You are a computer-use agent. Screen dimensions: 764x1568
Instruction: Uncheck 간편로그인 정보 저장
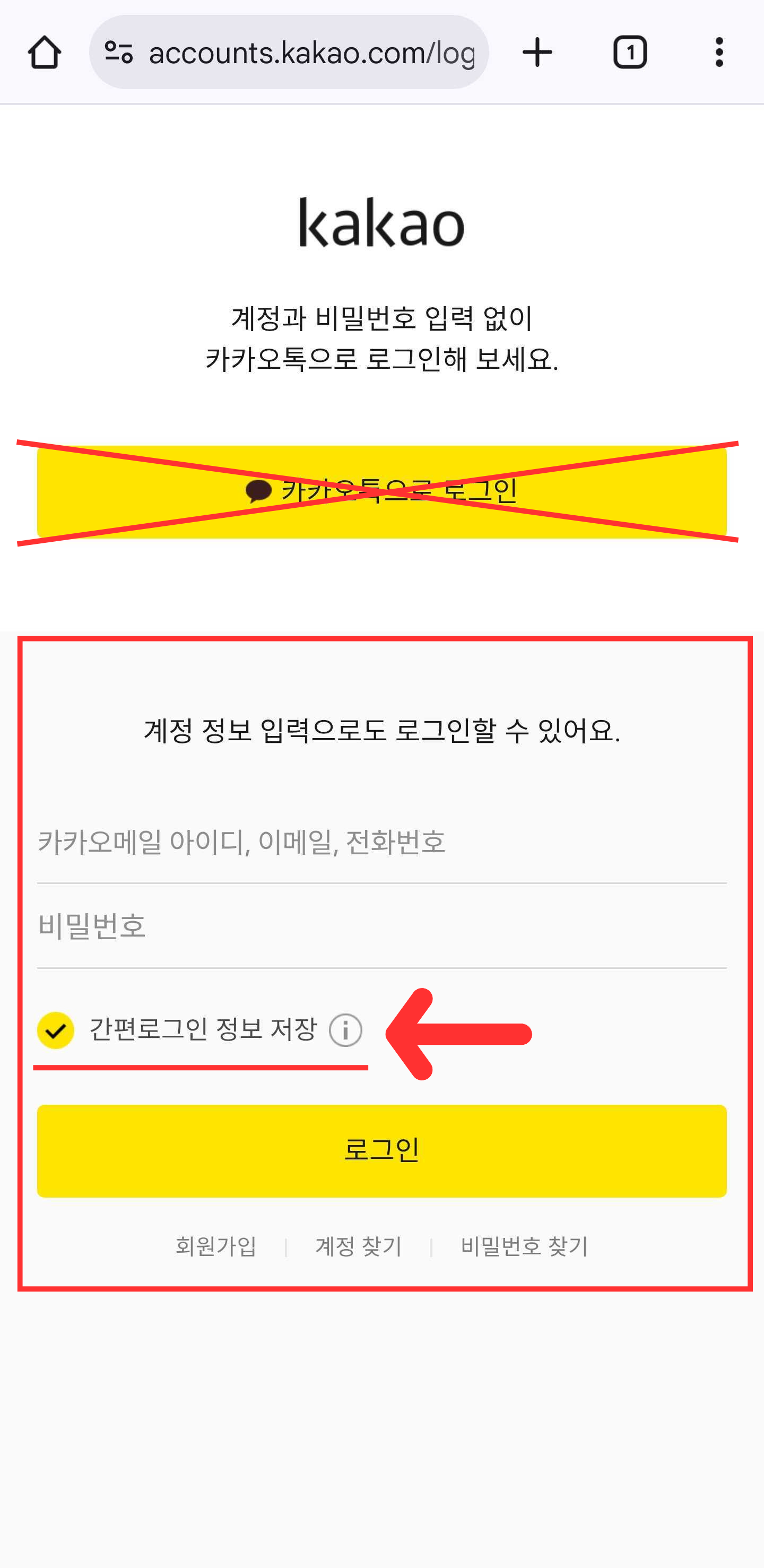(56, 1030)
